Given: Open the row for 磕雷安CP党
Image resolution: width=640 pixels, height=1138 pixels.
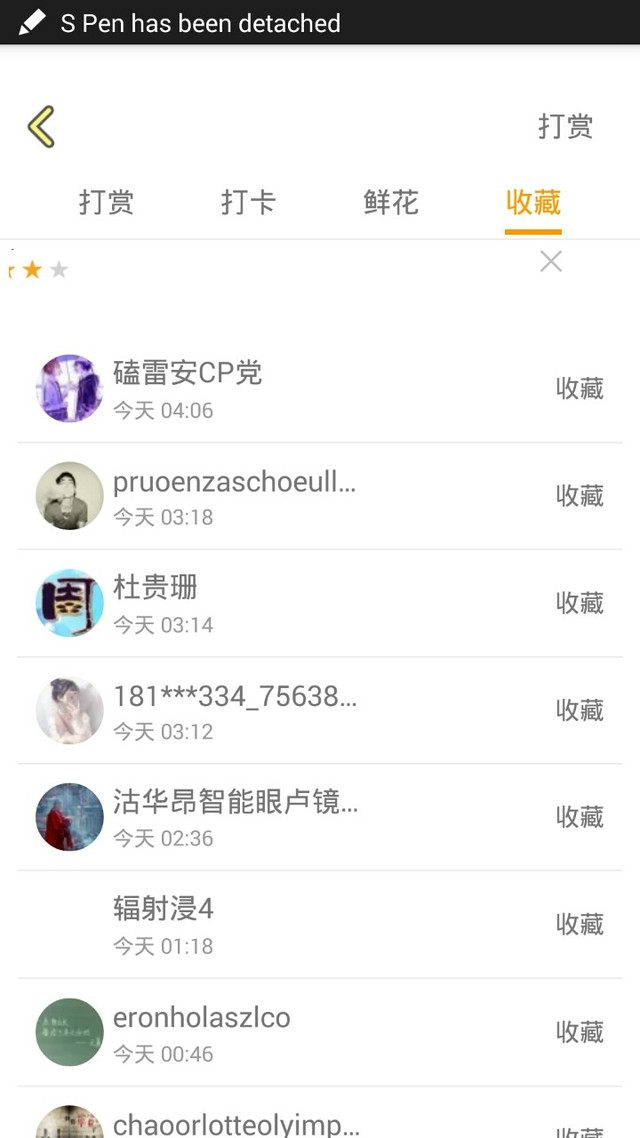Looking at the screenshot, I should (320, 389).
